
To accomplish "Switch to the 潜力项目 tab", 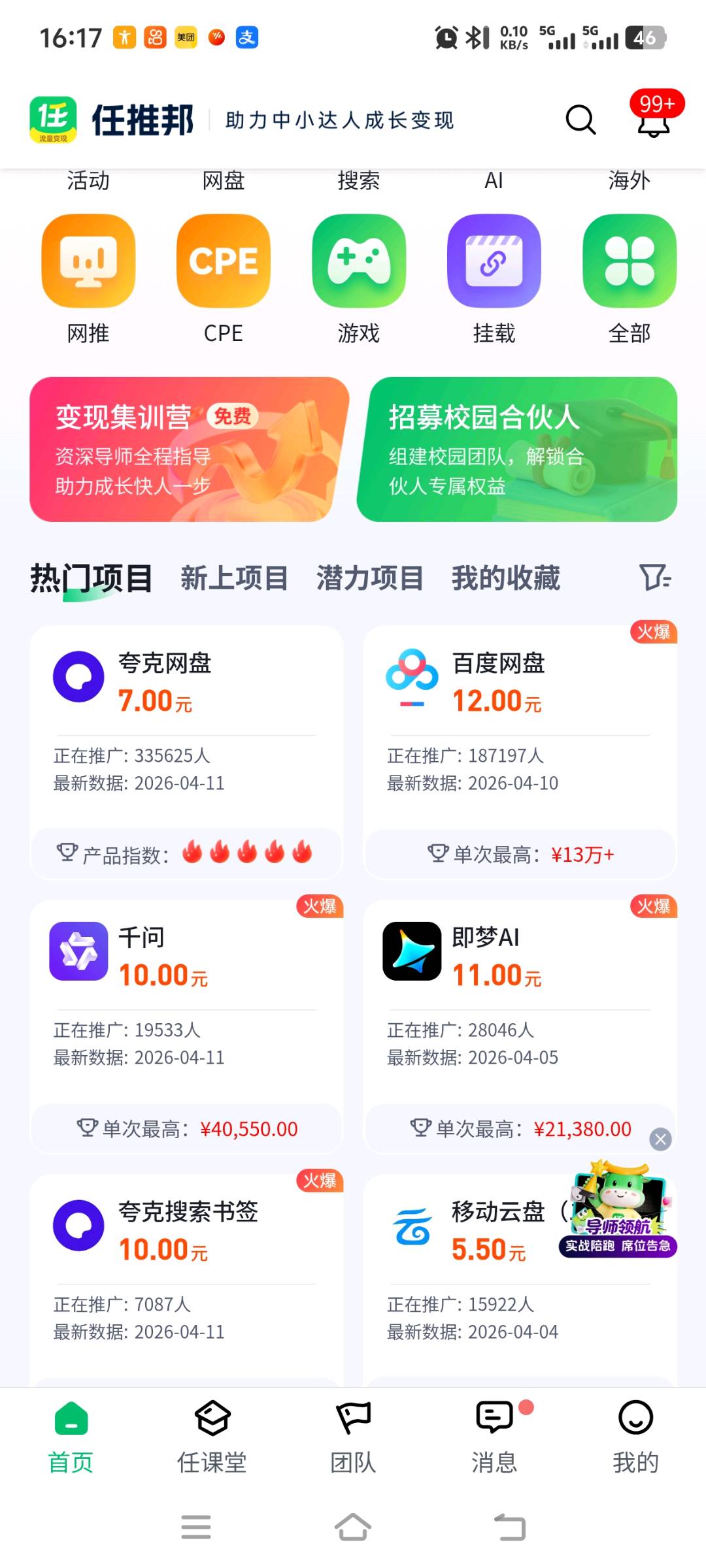I will (369, 578).
